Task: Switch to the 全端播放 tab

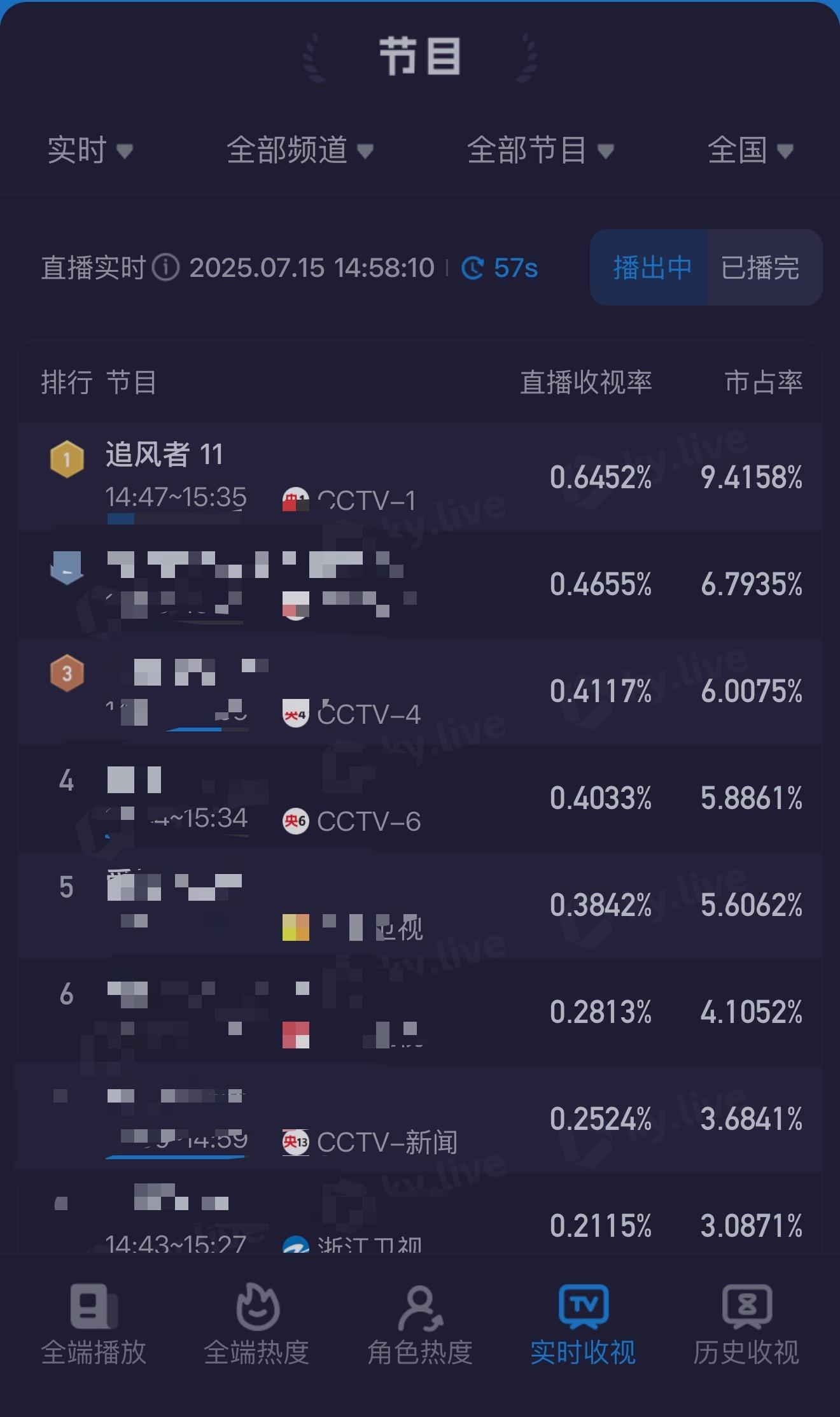Action: pyautogui.click(x=94, y=1325)
